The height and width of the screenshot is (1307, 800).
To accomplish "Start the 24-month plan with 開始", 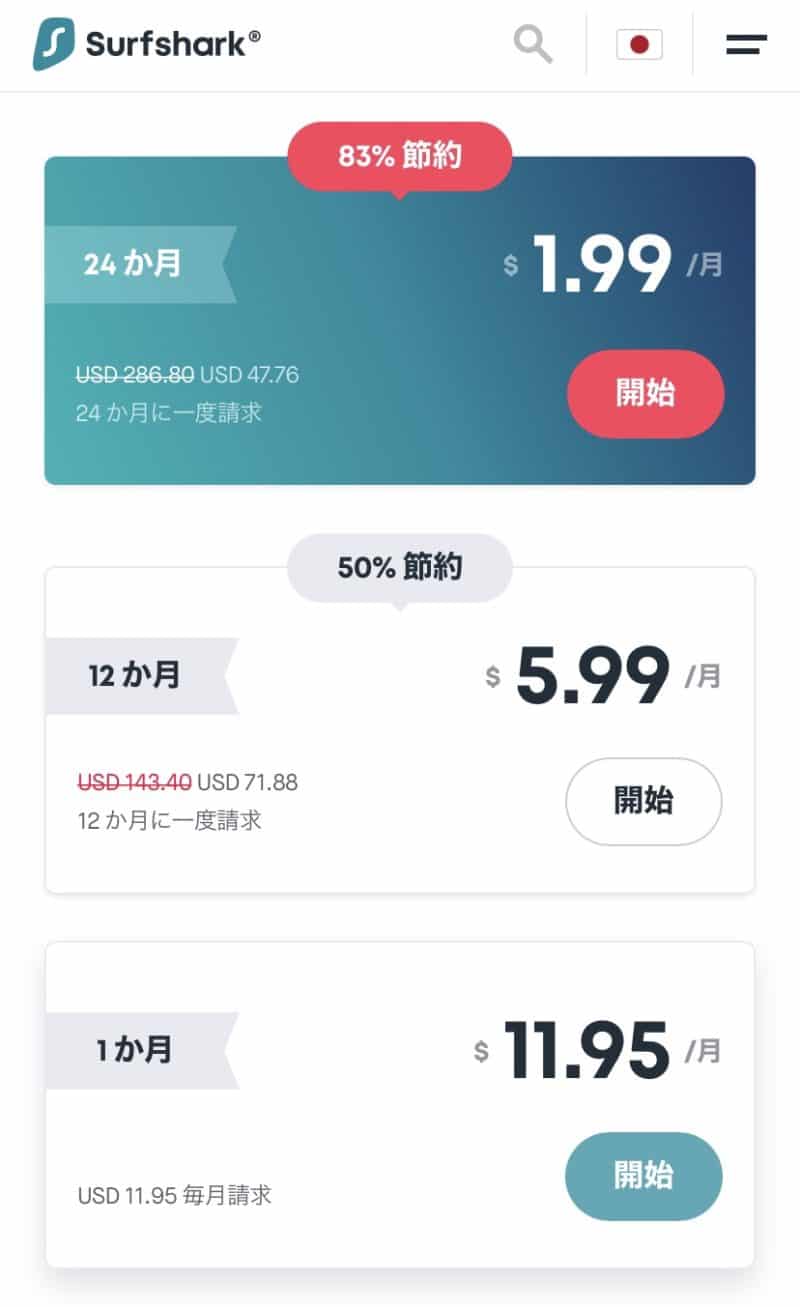I will [x=645, y=394].
